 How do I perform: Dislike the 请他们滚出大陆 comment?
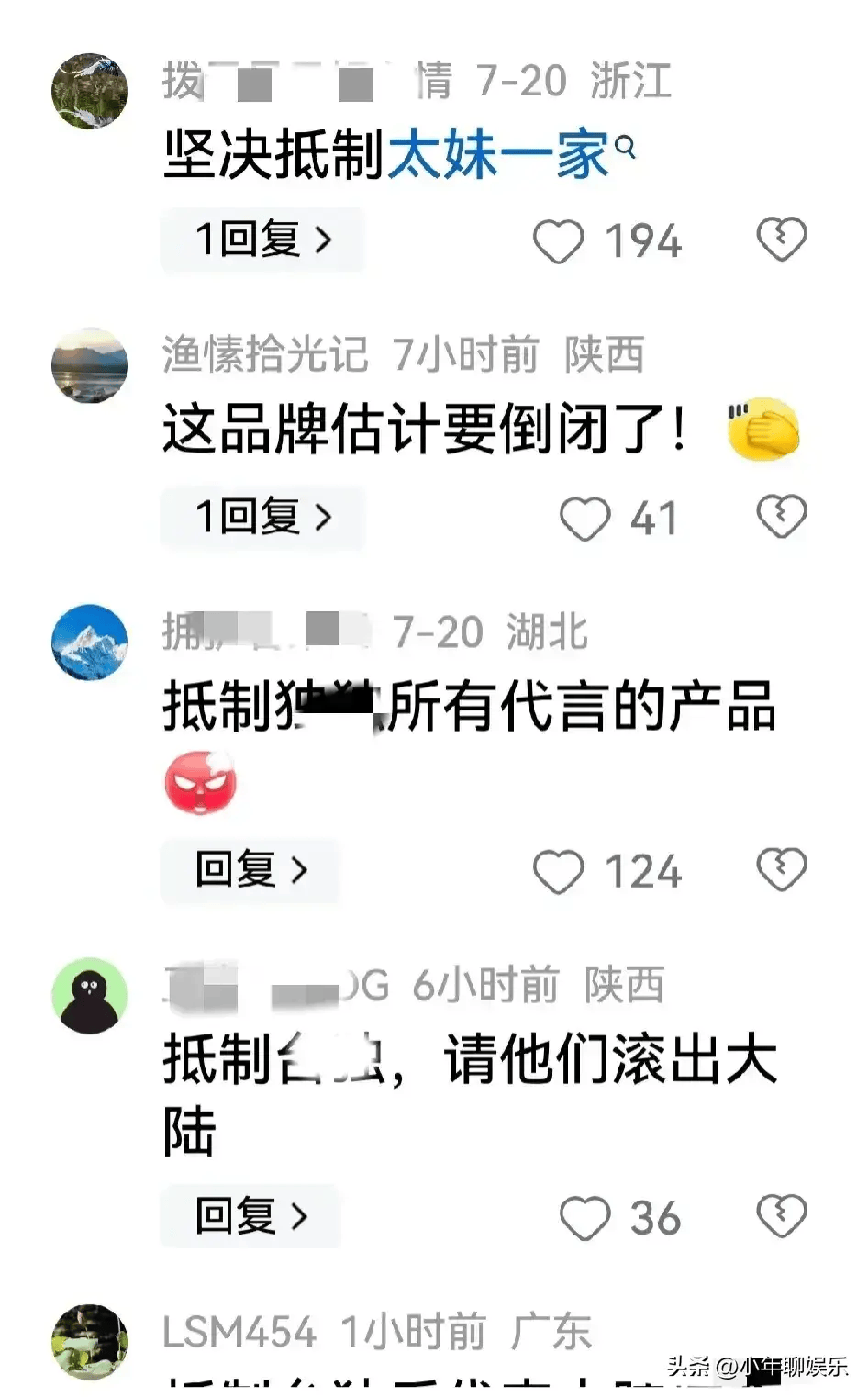click(781, 1216)
